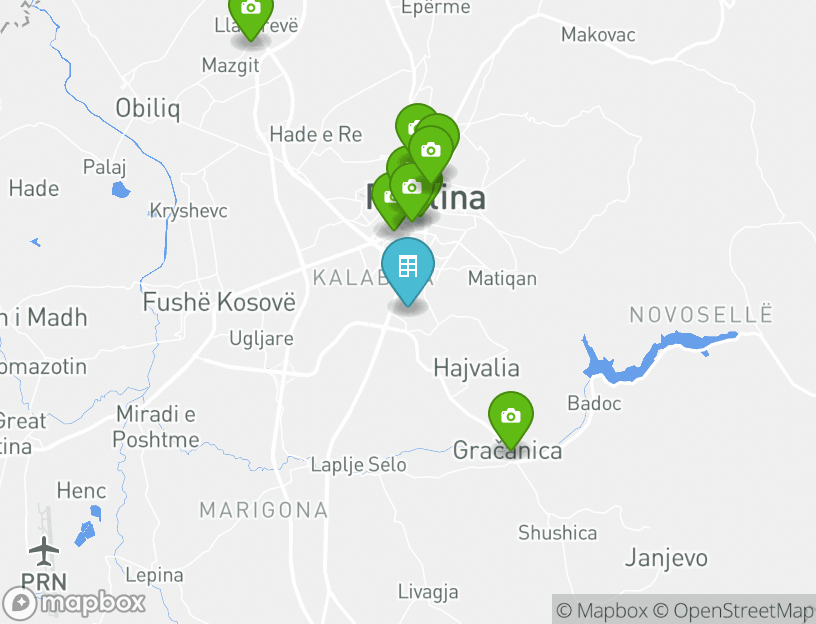This screenshot has width=816, height=624.
Task: Open the green camera pin at Gračanica
Action: (510, 417)
